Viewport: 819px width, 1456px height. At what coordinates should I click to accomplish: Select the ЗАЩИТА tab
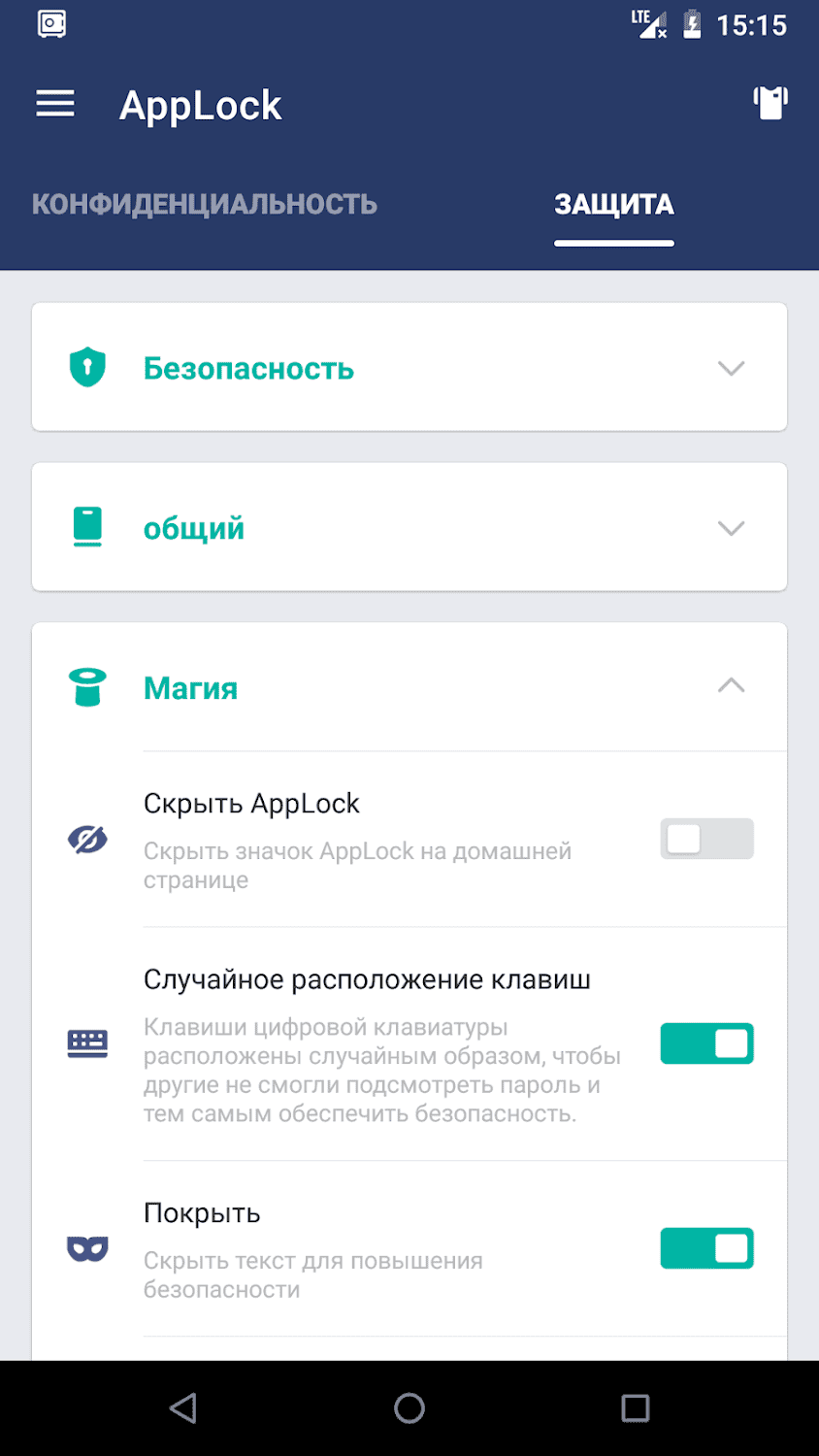click(613, 205)
